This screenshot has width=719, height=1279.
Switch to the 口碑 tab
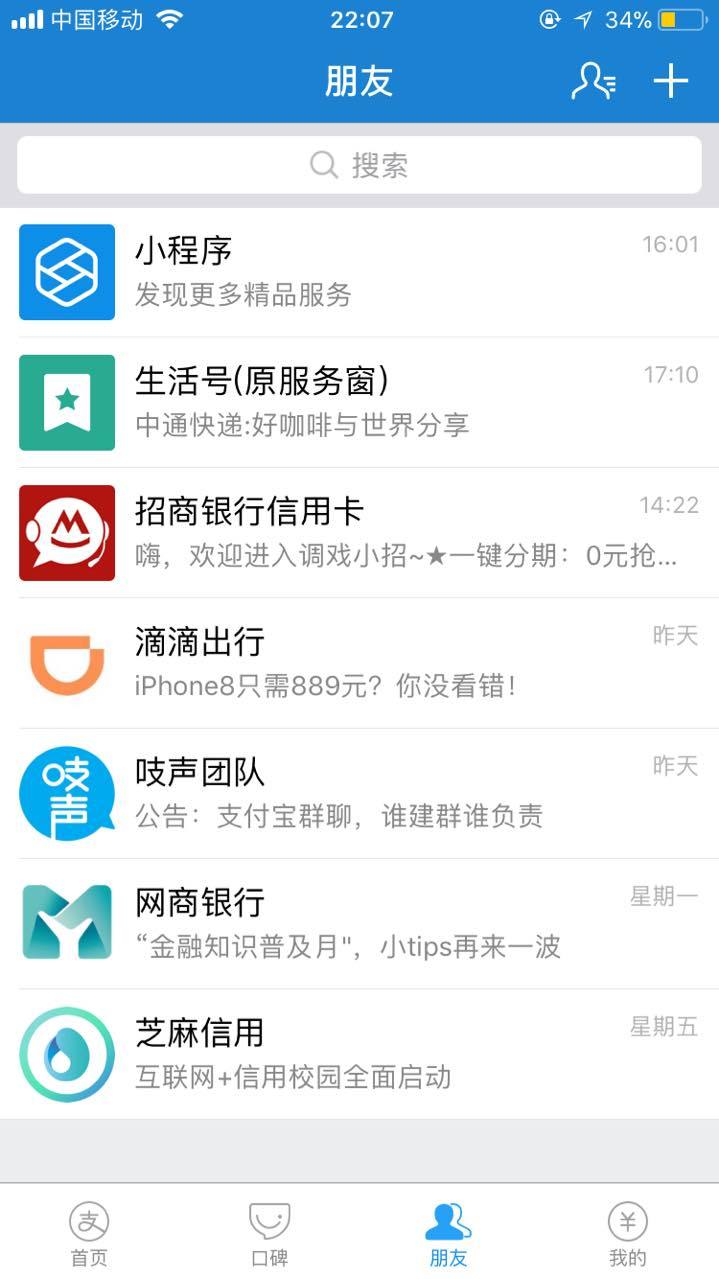(269, 1233)
